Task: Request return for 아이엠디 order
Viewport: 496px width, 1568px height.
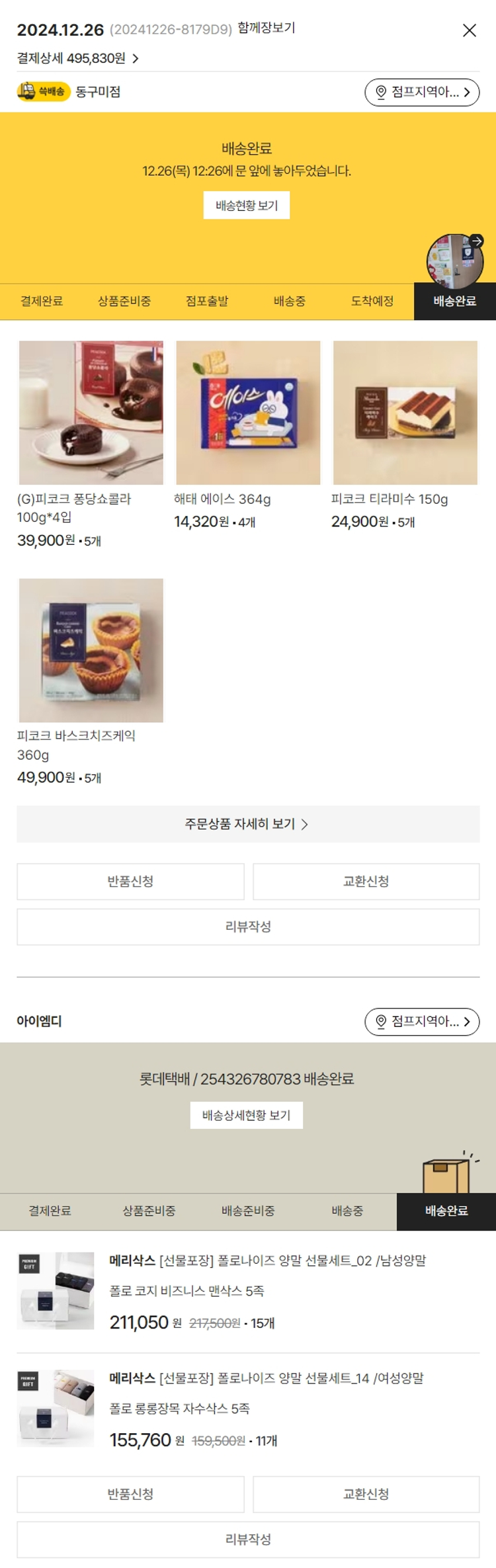Action: [130, 1495]
